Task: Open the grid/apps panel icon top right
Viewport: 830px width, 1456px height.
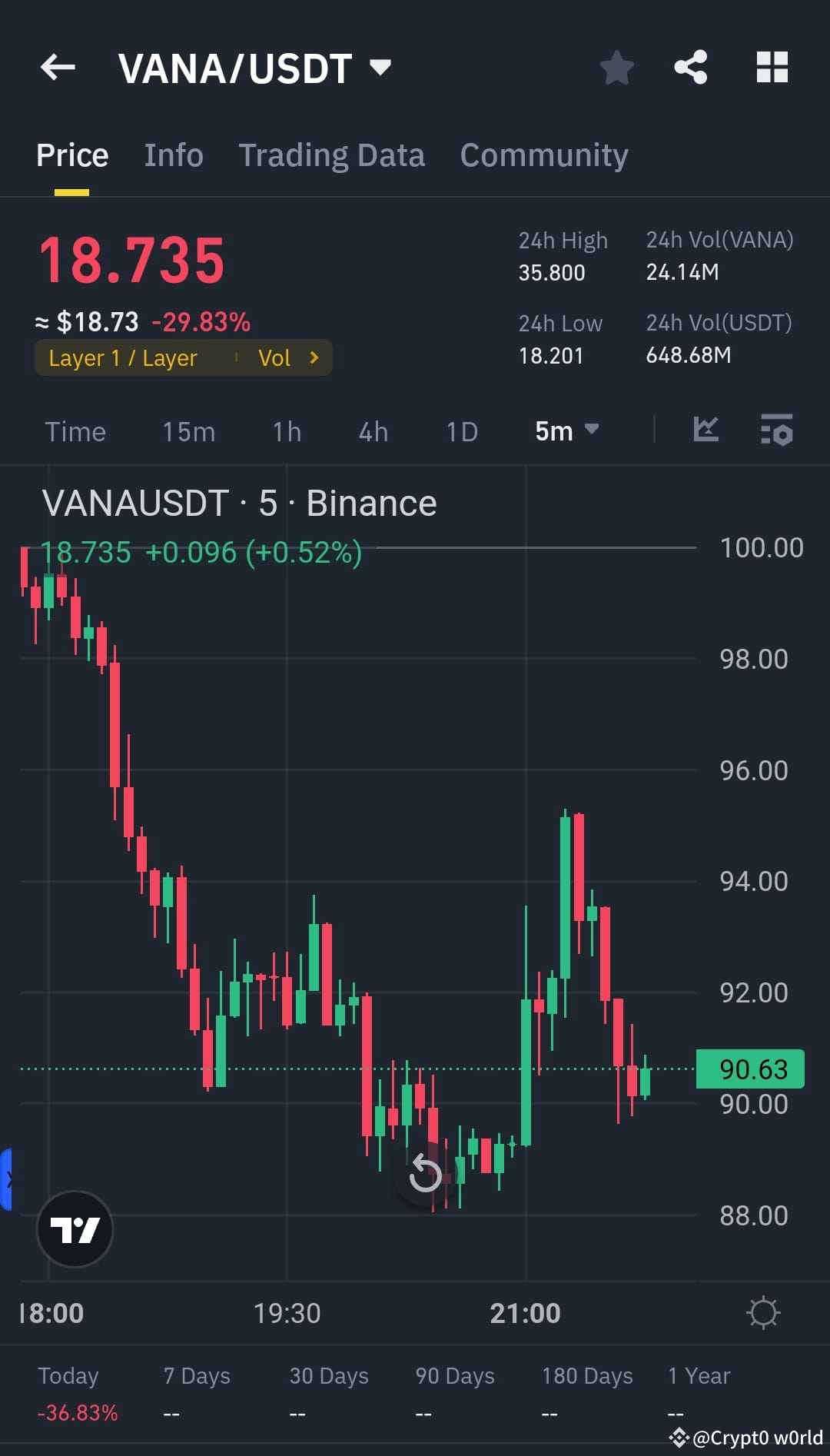Action: (x=772, y=68)
